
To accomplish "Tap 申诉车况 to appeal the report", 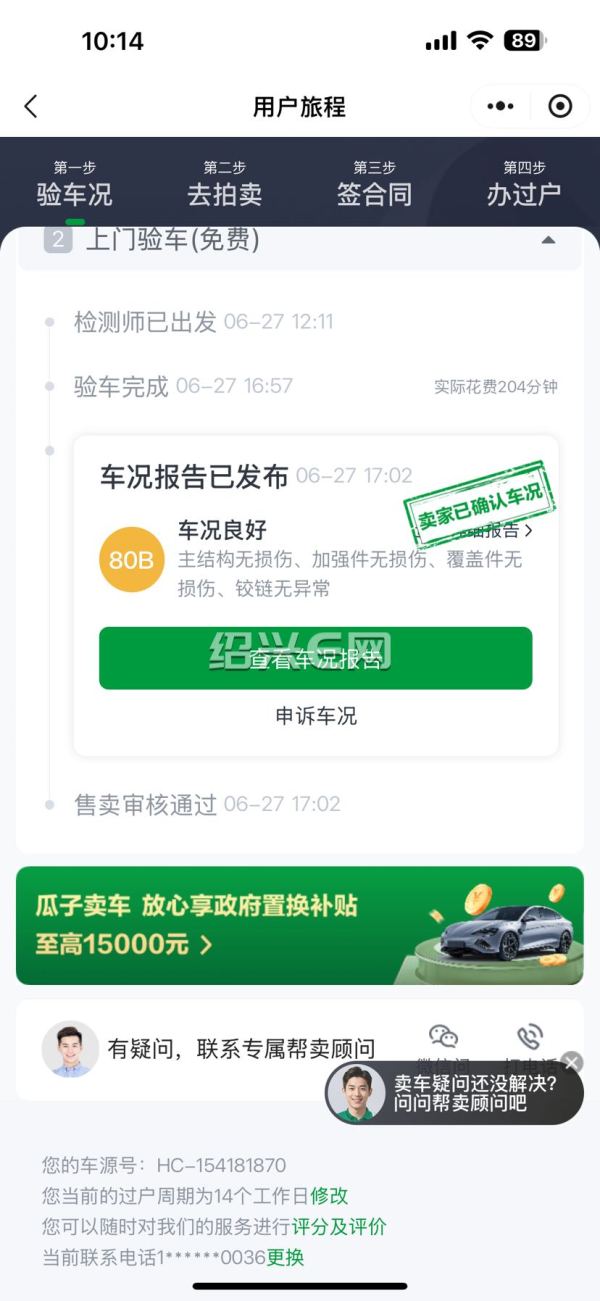I will [x=315, y=716].
